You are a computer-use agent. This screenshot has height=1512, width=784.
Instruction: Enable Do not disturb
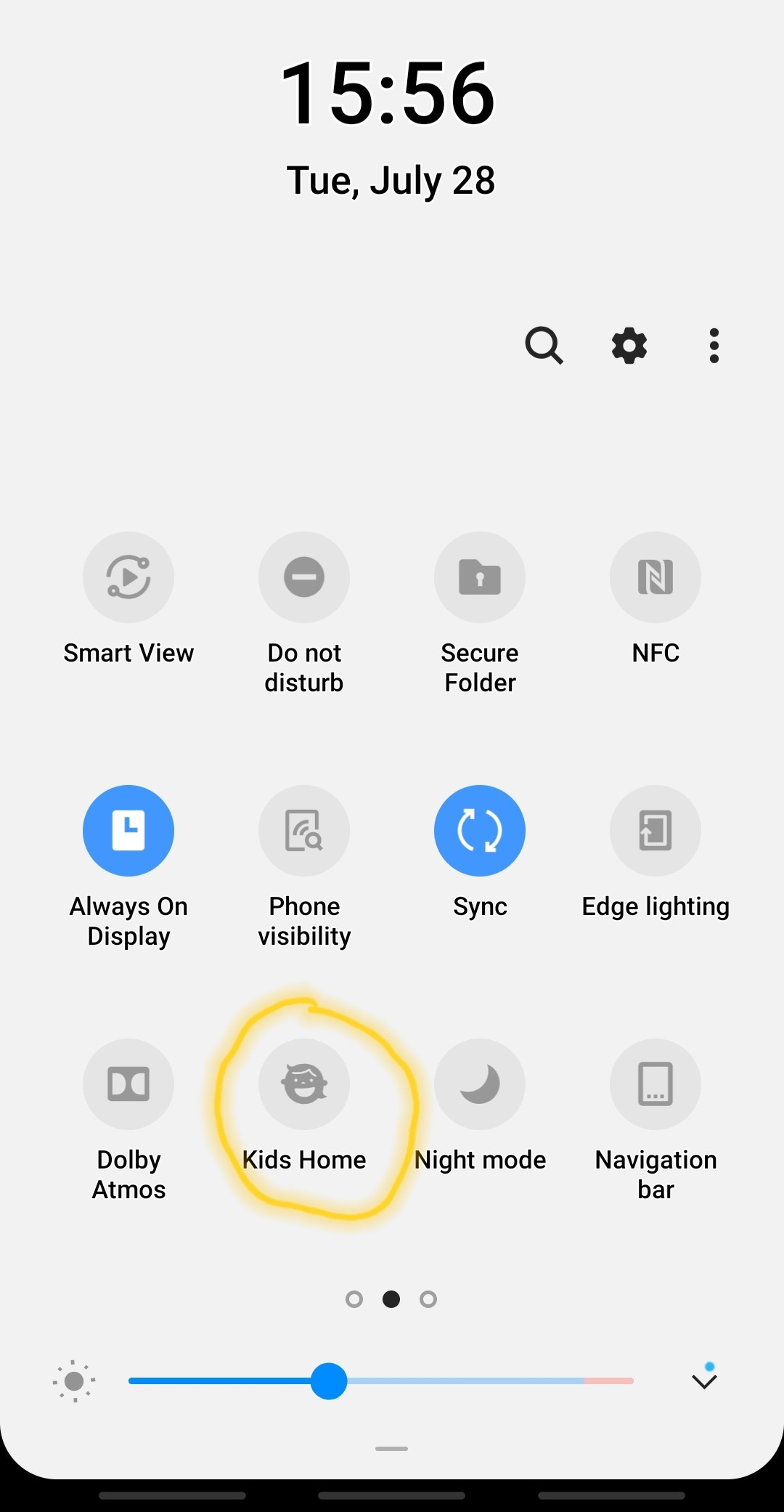pos(304,577)
